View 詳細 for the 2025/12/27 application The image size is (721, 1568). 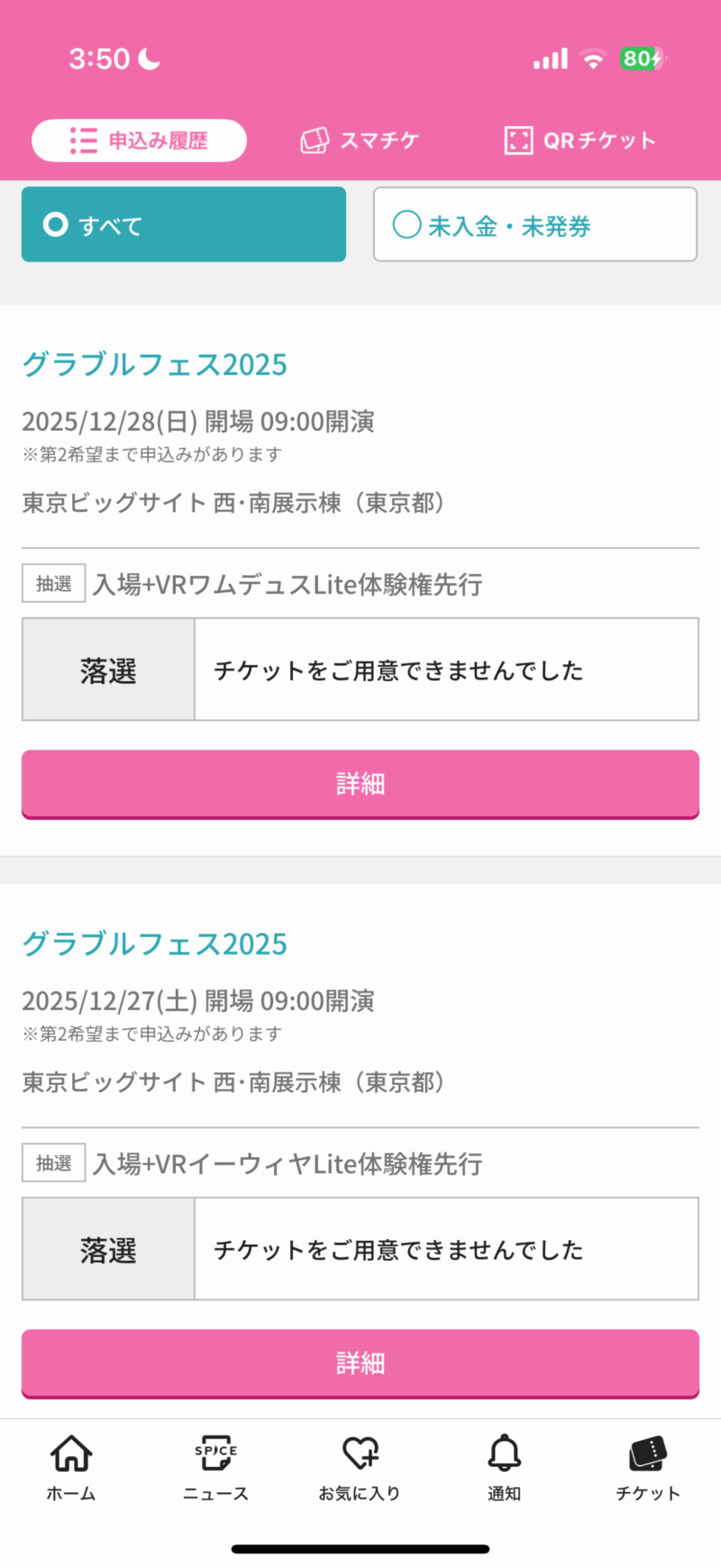point(360,1363)
